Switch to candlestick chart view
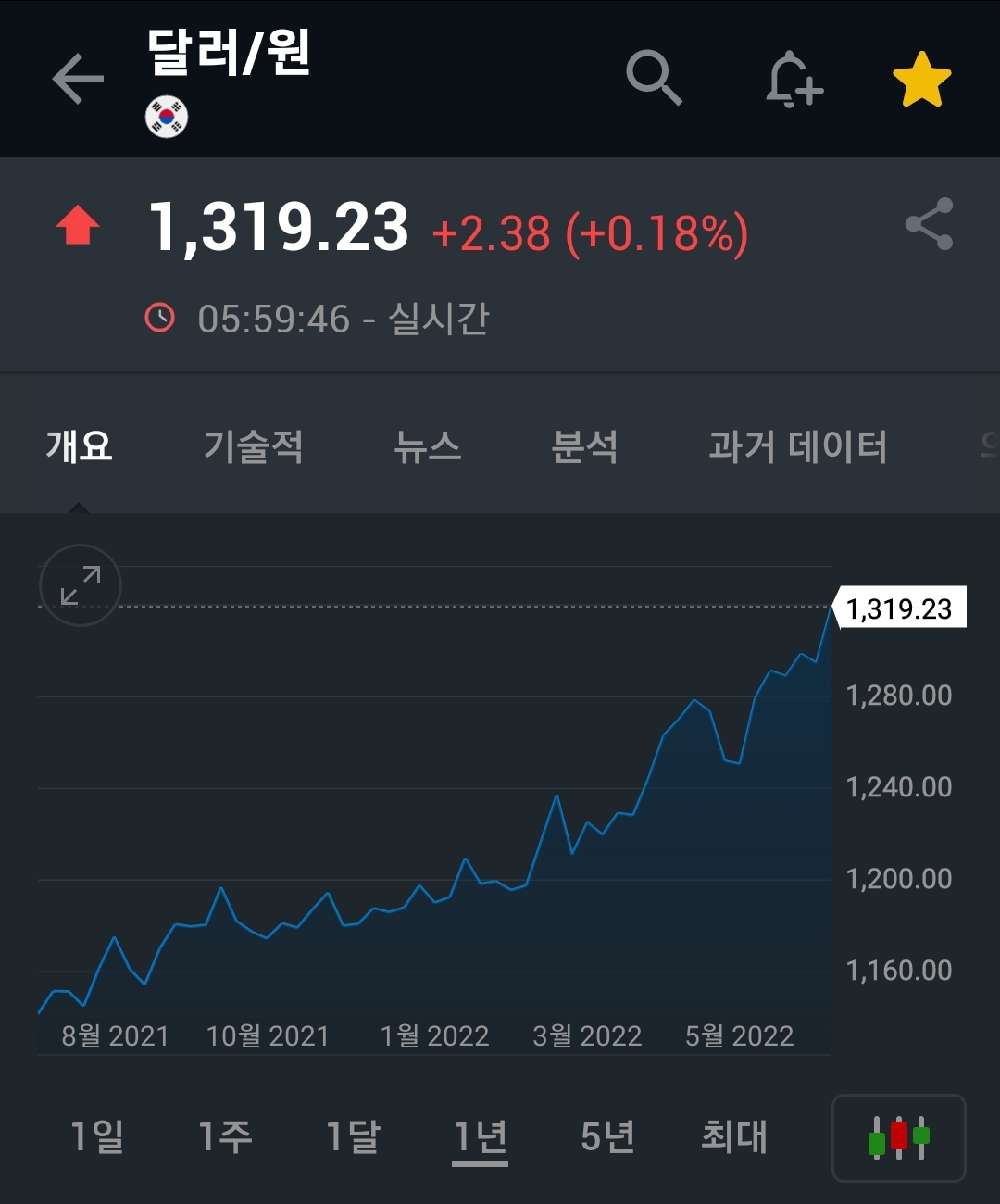The width and height of the screenshot is (1000, 1204). pos(898,1138)
